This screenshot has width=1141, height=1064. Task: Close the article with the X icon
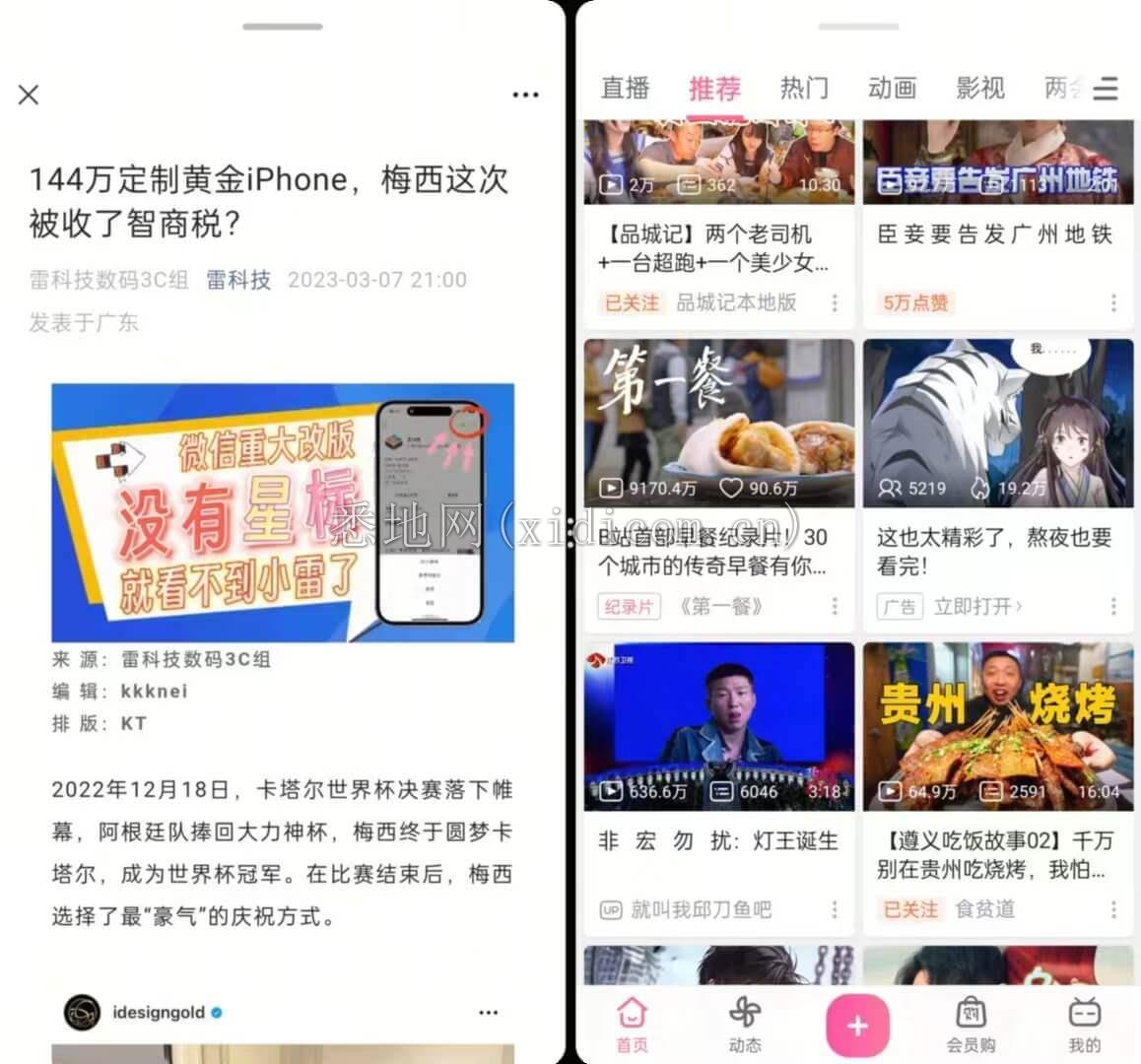29,95
